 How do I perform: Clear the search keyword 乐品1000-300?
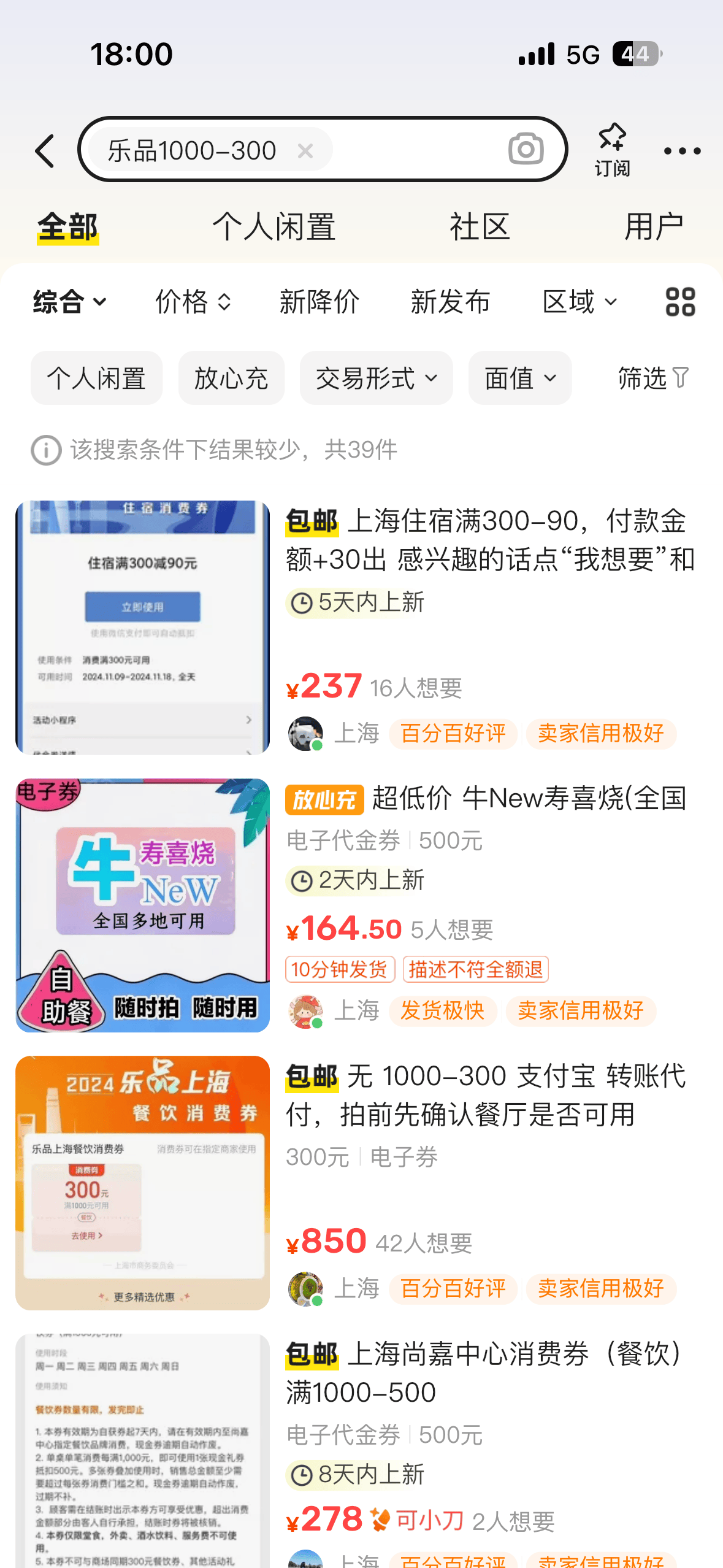point(305,150)
